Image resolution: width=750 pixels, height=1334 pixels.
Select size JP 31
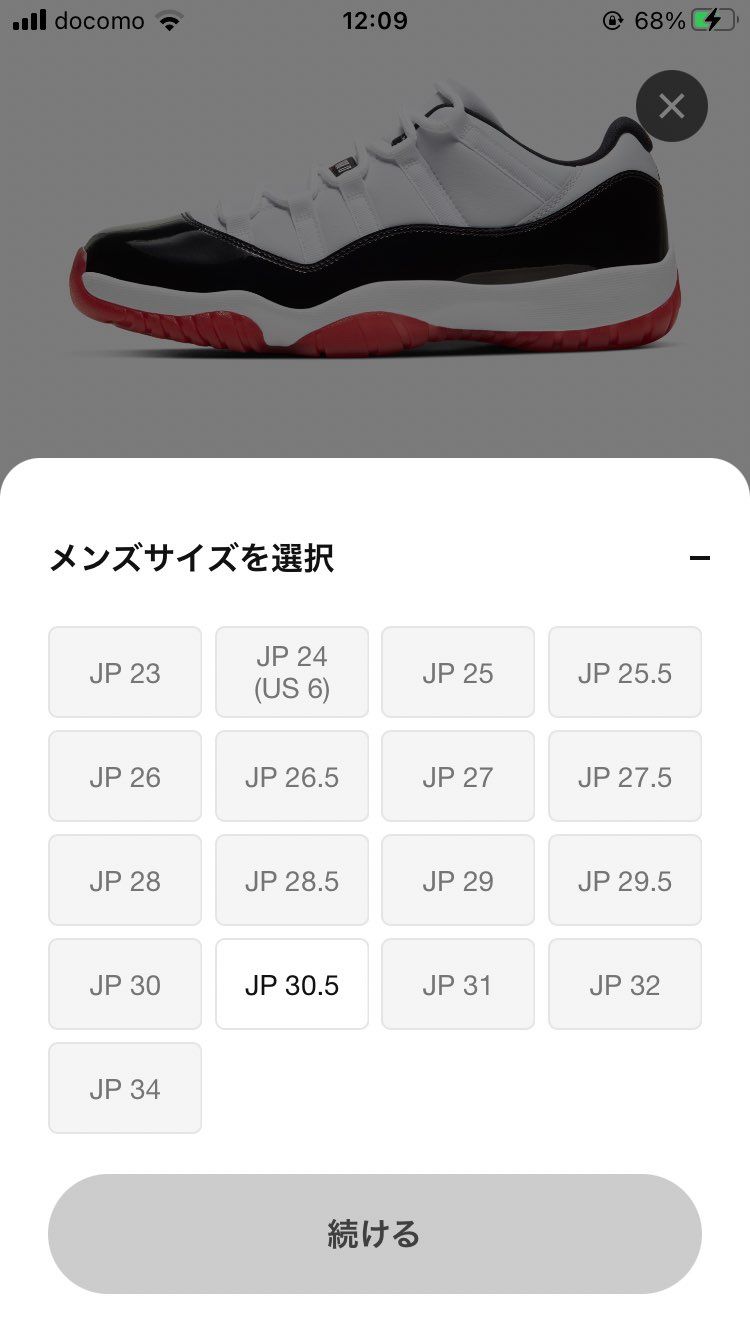click(458, 984)
